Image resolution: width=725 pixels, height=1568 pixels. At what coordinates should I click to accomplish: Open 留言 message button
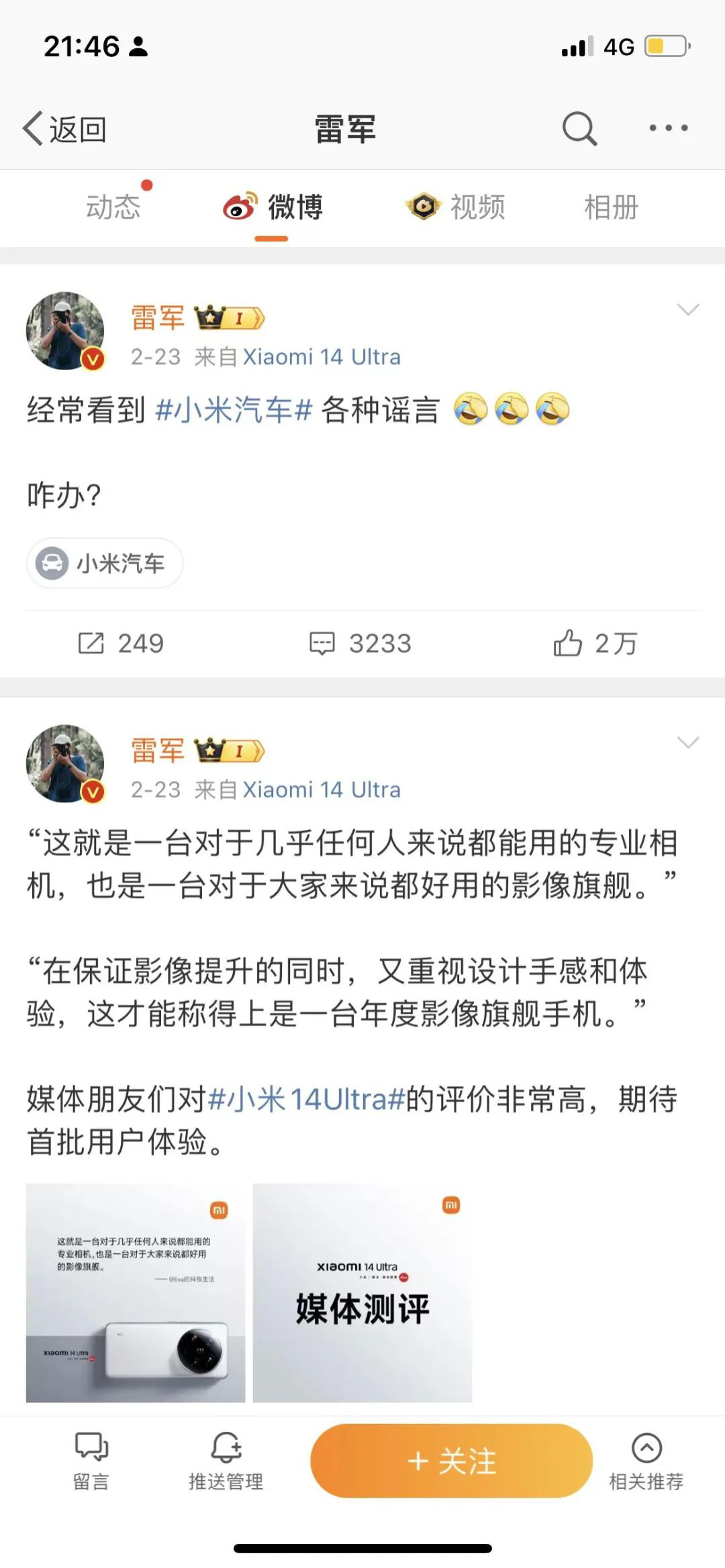(x=91, y=1461)
